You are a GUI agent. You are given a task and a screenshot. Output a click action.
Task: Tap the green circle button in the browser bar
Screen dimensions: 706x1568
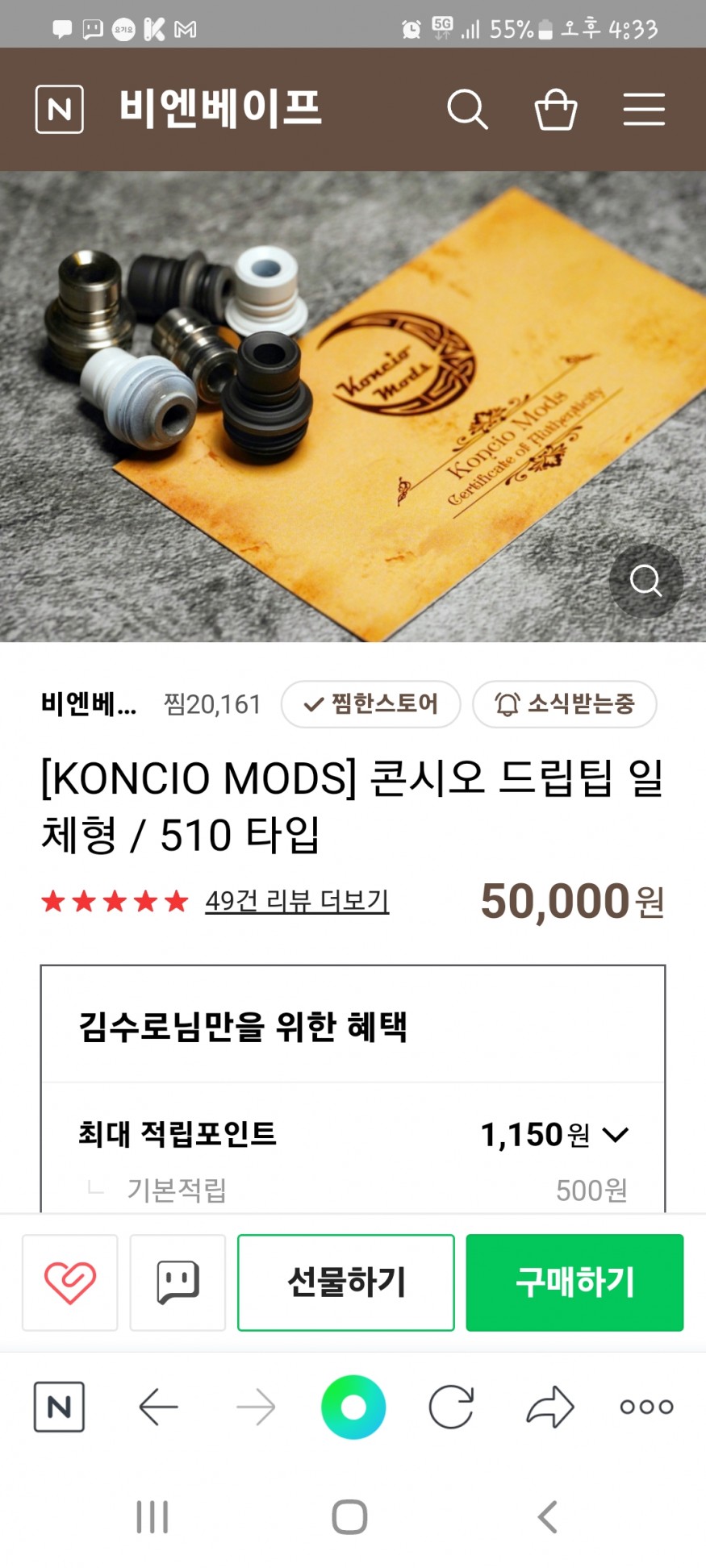353,1407
